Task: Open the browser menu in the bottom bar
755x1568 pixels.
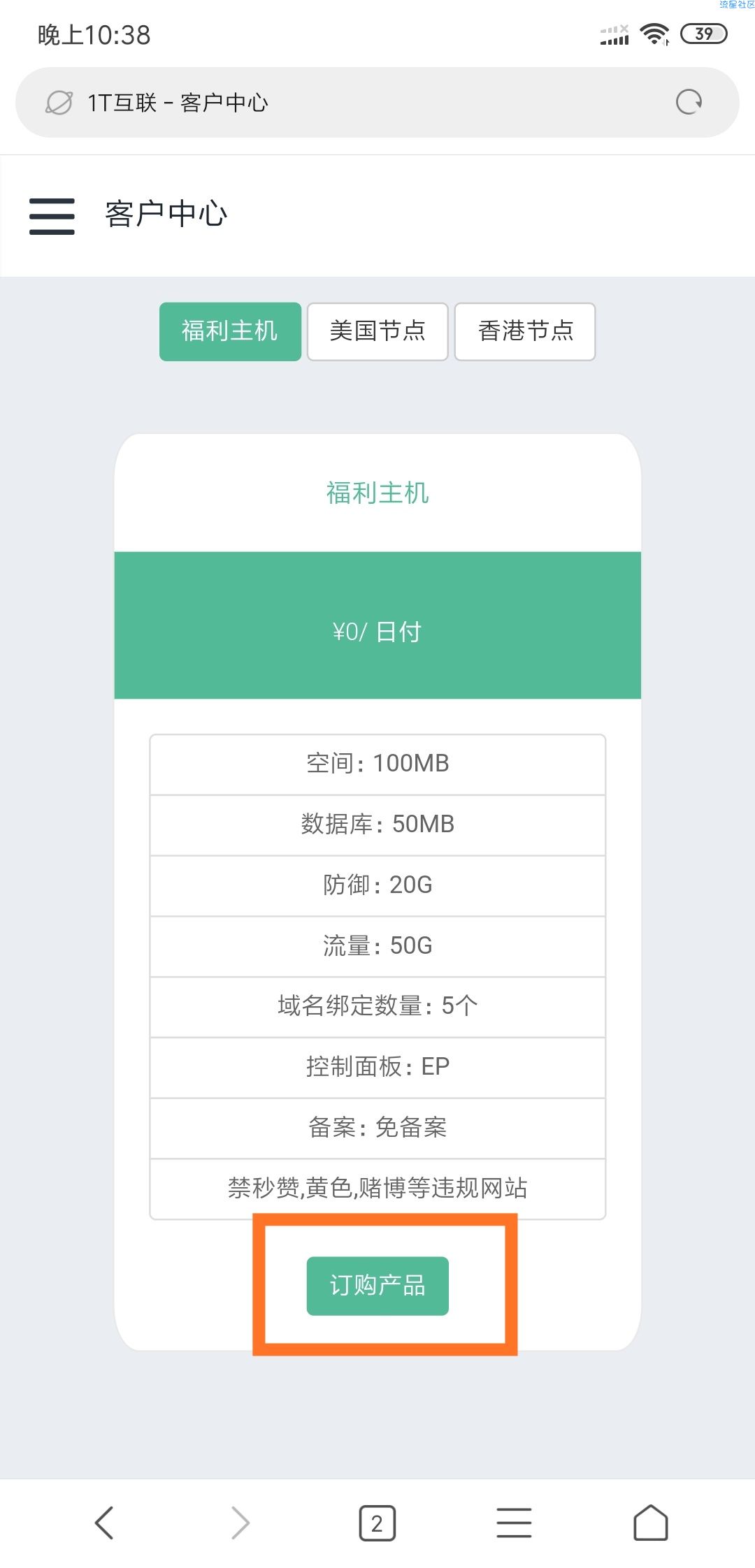Action: [514, 1523]
